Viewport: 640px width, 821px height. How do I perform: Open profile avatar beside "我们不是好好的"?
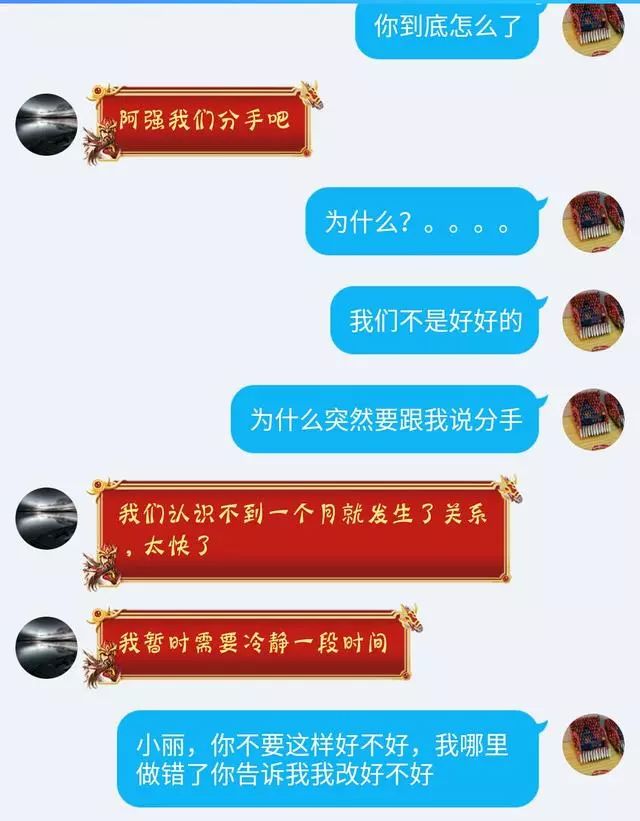[593, 320]
